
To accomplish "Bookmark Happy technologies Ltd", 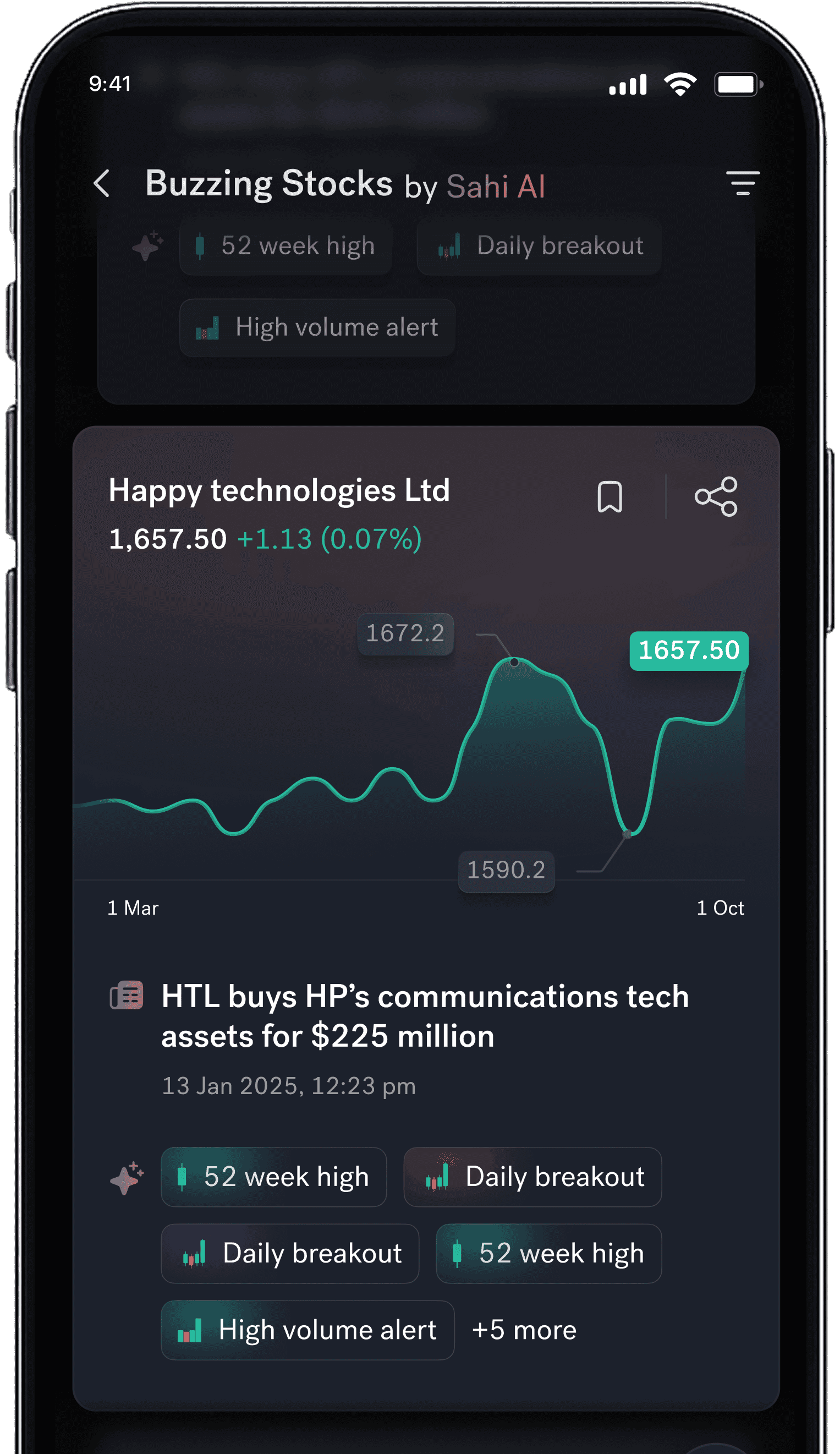I will pos(610,497).
